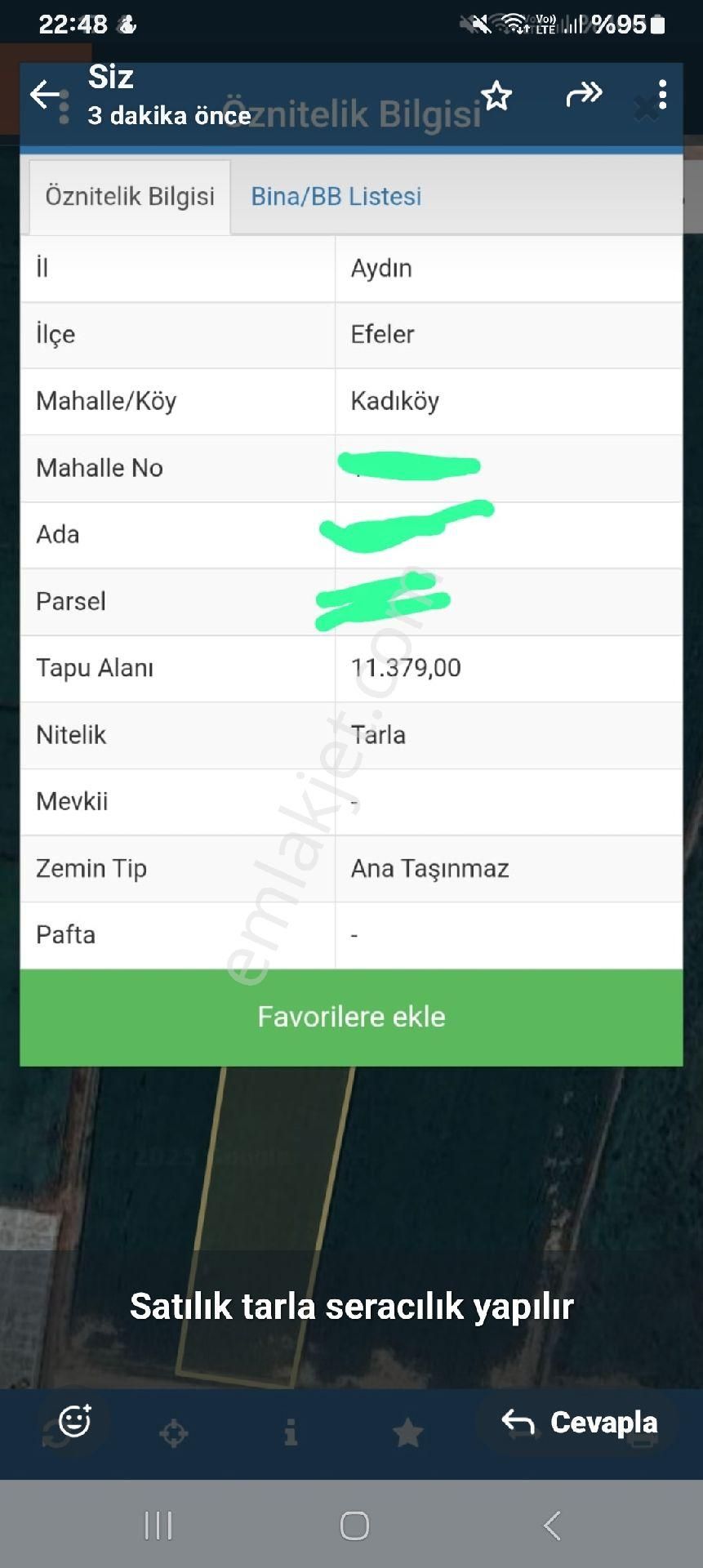Tap Cevapla to reply to the message

[x=604, y=1422]
